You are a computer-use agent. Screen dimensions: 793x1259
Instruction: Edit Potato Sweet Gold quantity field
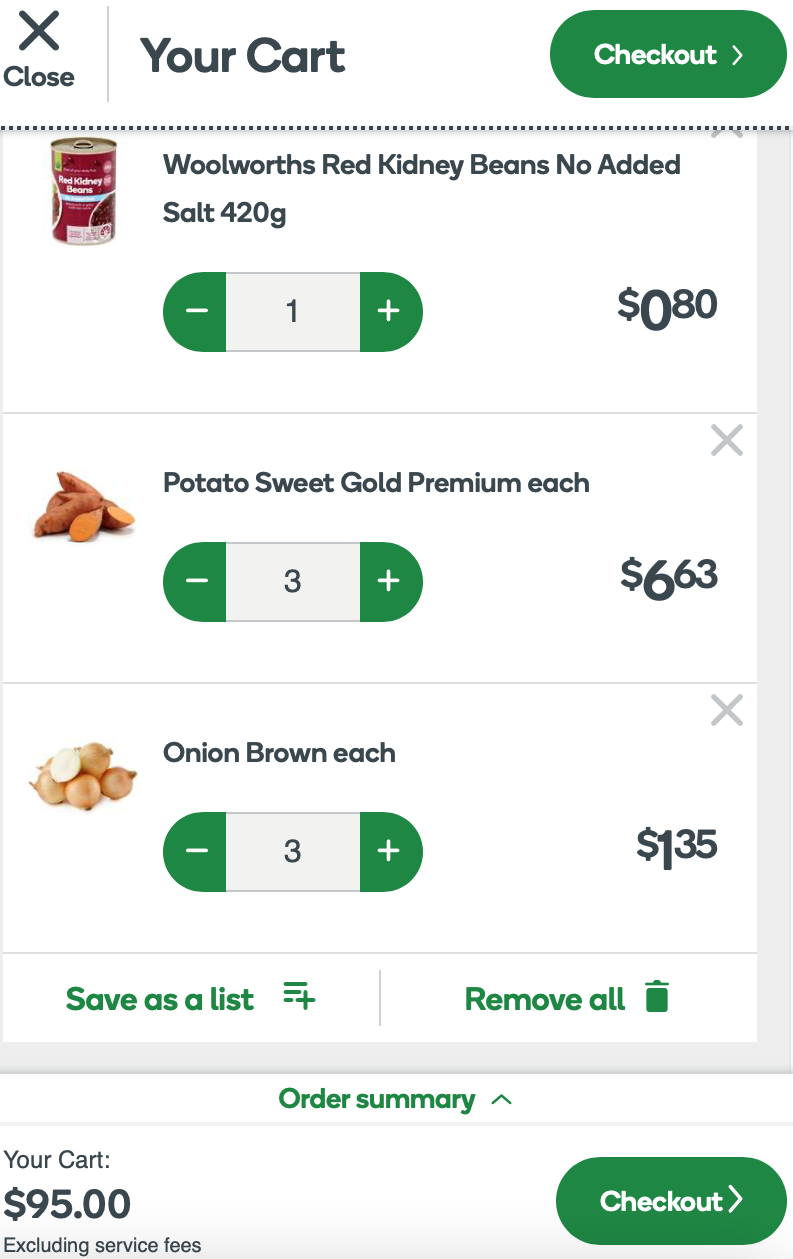[292, 581]
